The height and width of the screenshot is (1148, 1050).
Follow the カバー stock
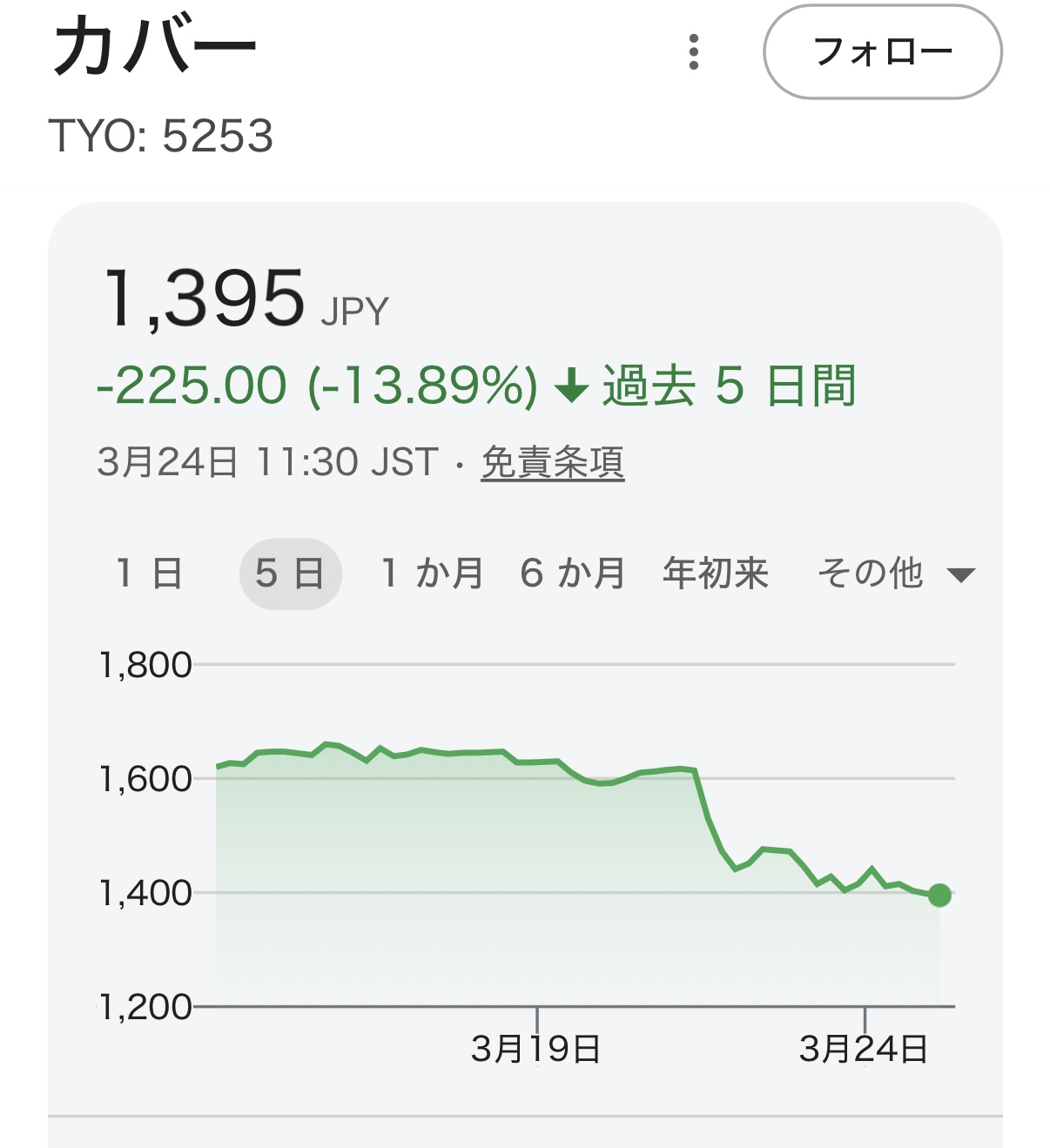click(882, 52)
